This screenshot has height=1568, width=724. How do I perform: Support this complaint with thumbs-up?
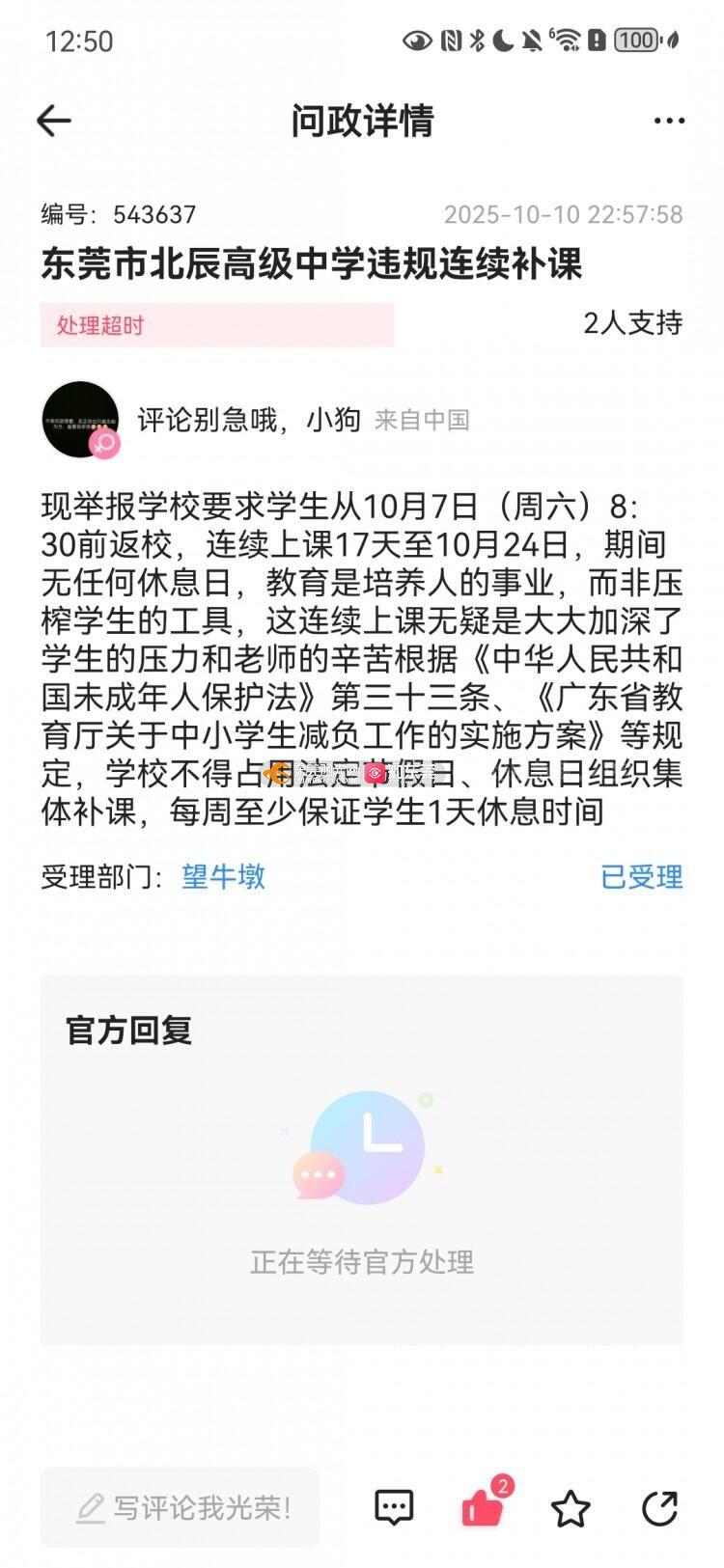(483, 1507)
